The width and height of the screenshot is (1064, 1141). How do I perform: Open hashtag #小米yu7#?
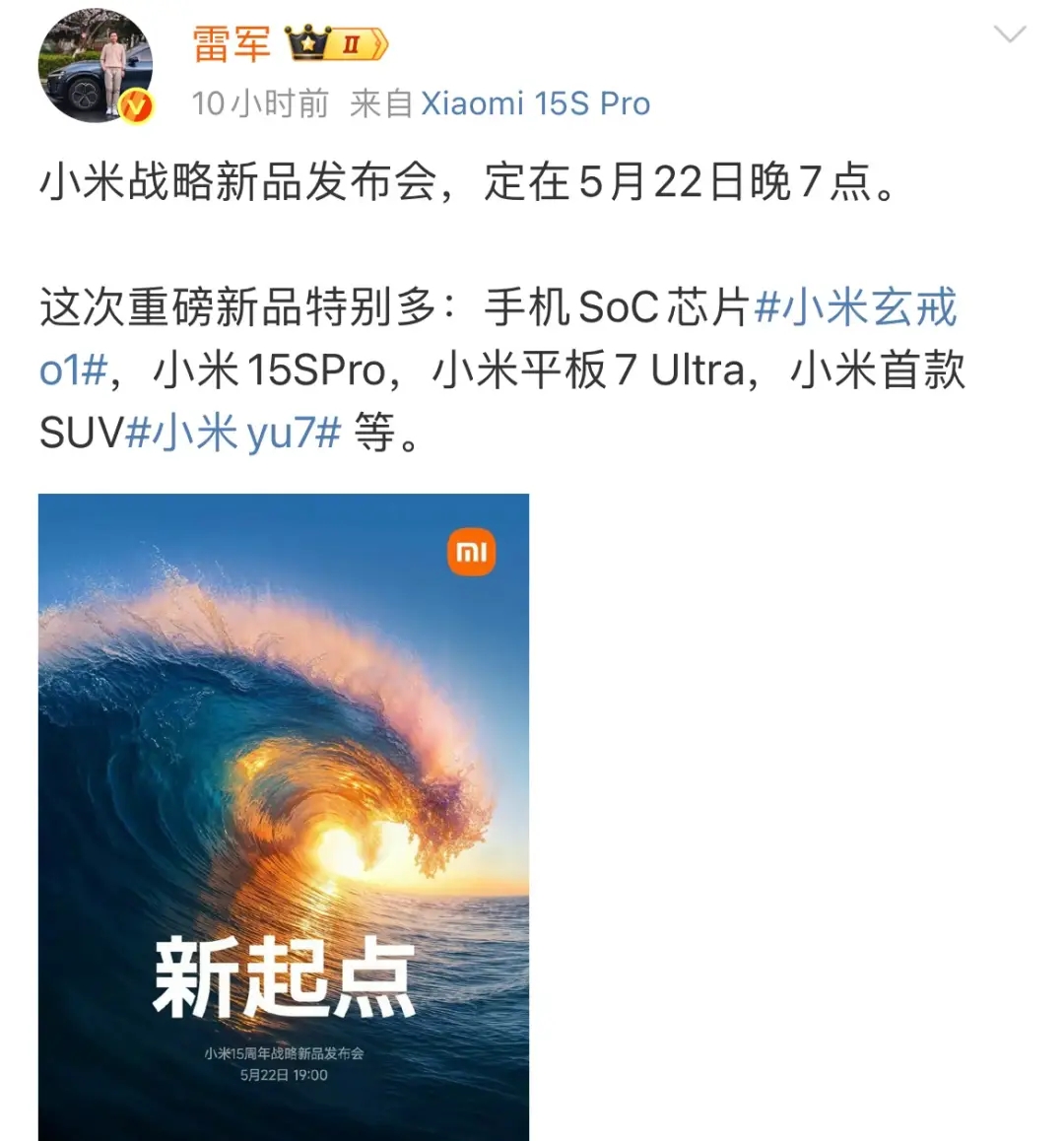pyautogui.click(x=233, y=433)
